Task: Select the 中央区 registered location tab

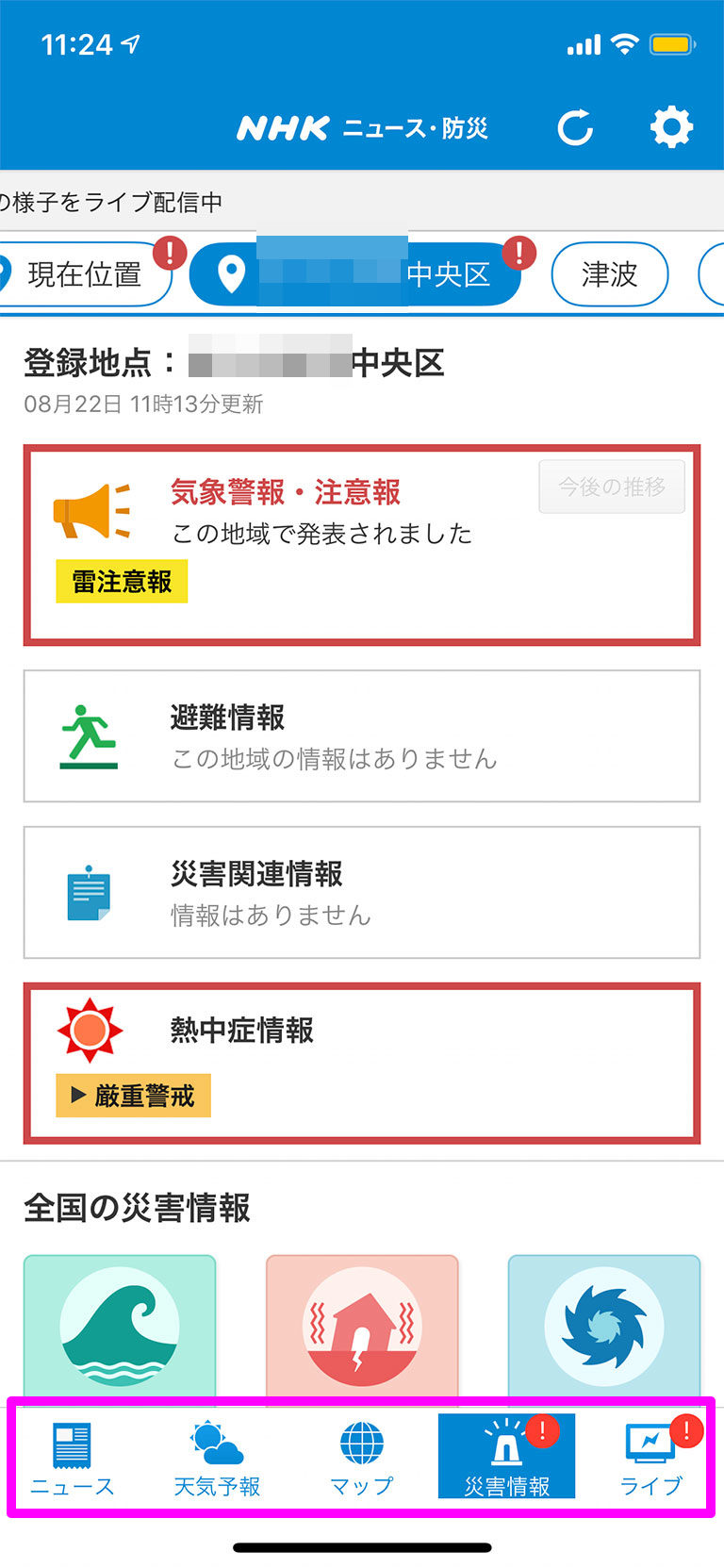Action: (x=358, y=273)
